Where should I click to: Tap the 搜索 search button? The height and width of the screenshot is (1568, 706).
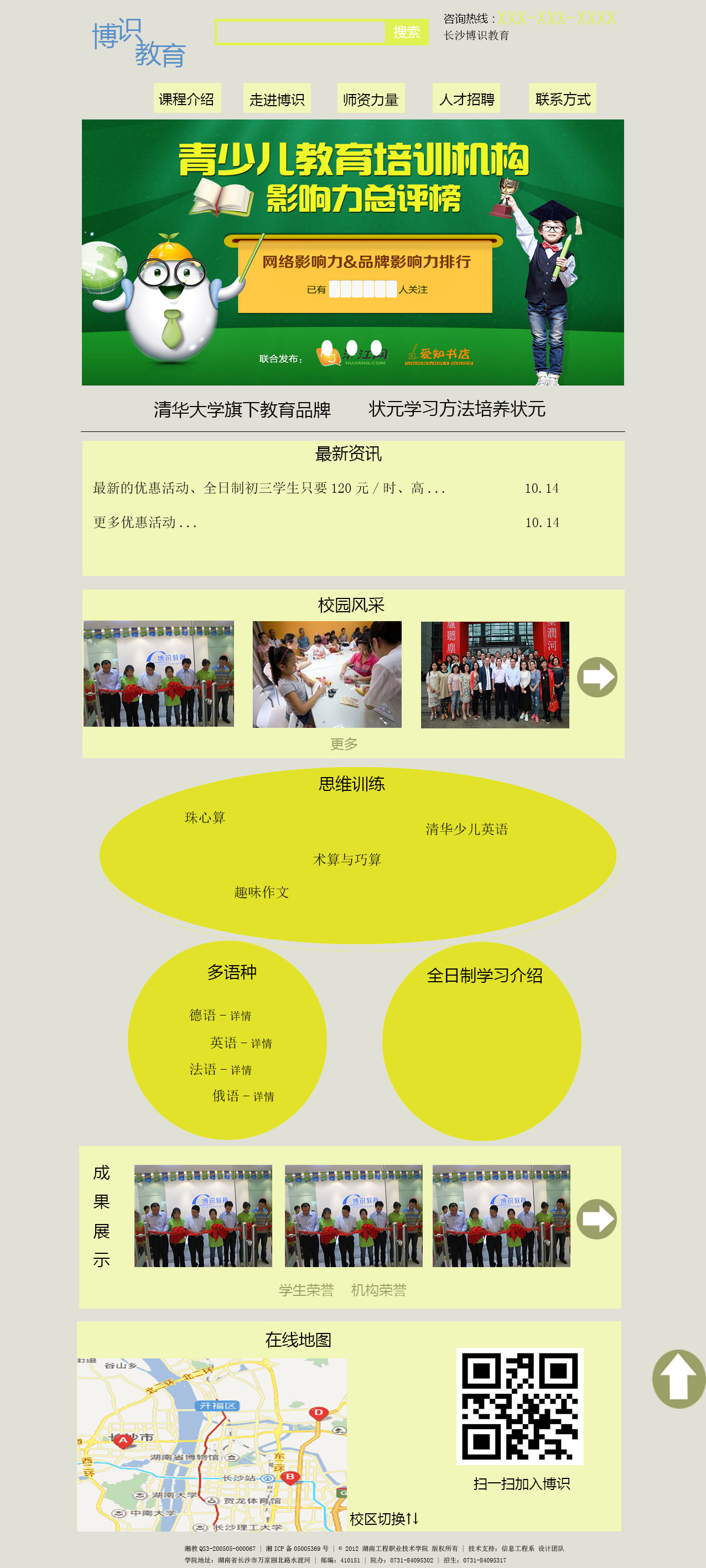point(406,32)
